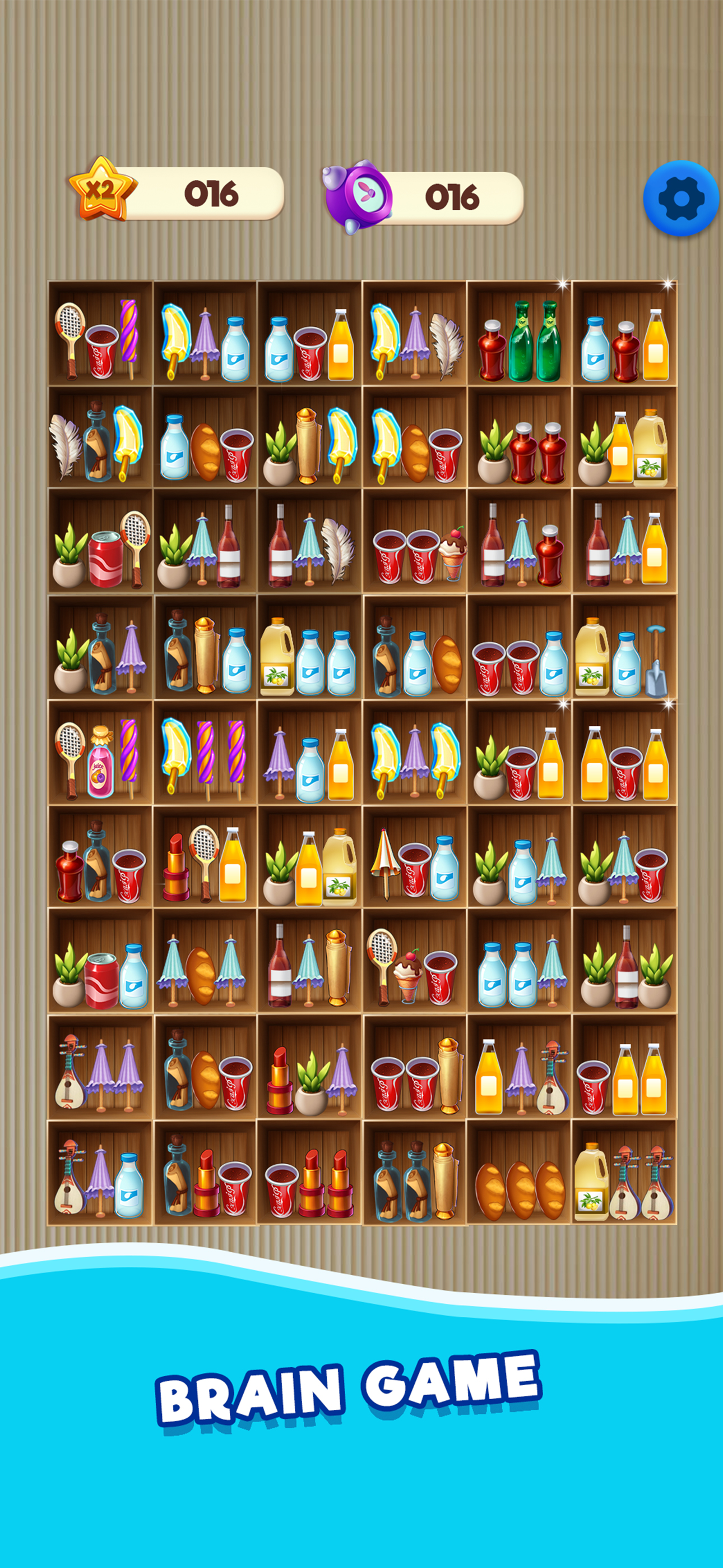Select the tennis racket on the top-left shelf
Screen dimensions: 723x1568
tap(72, 340)
